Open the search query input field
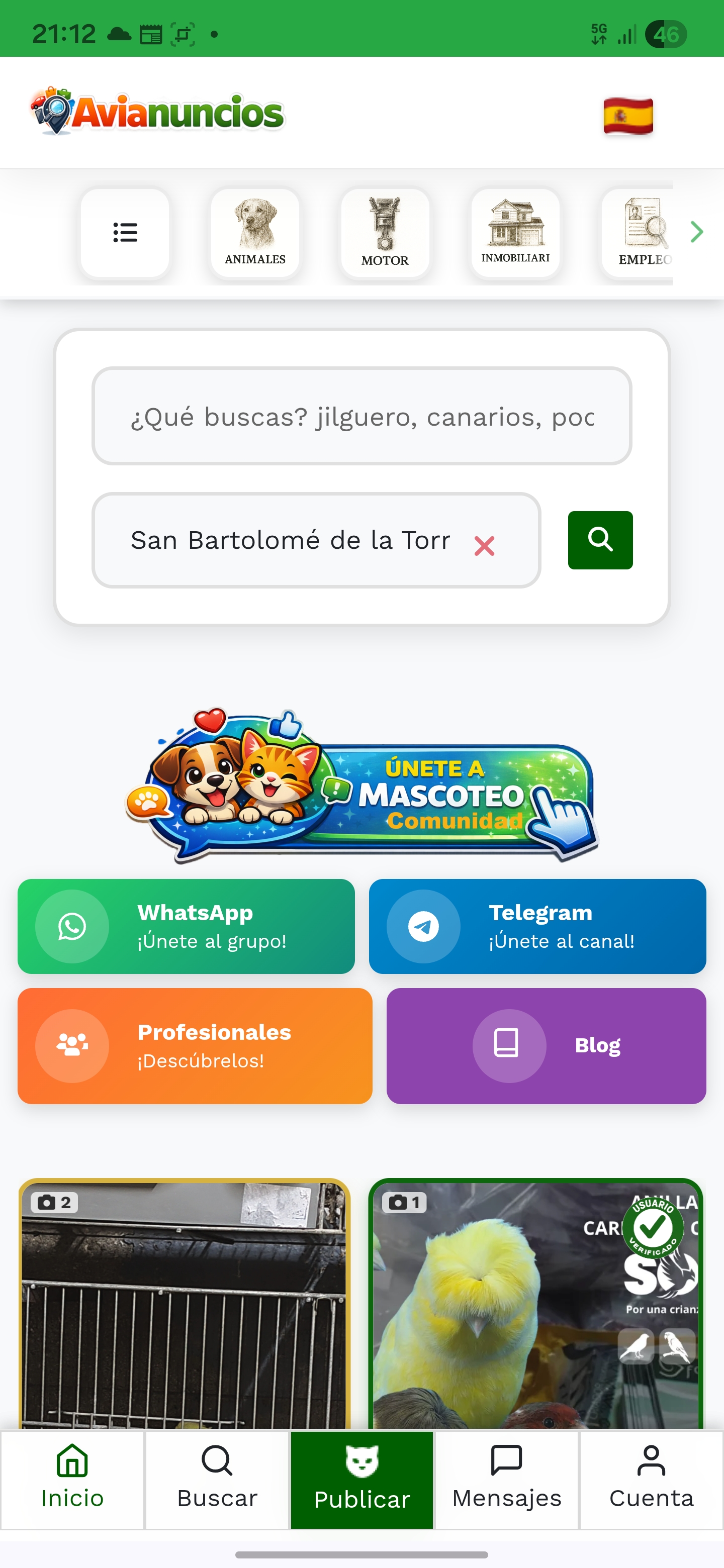 [x=361, y=416]
